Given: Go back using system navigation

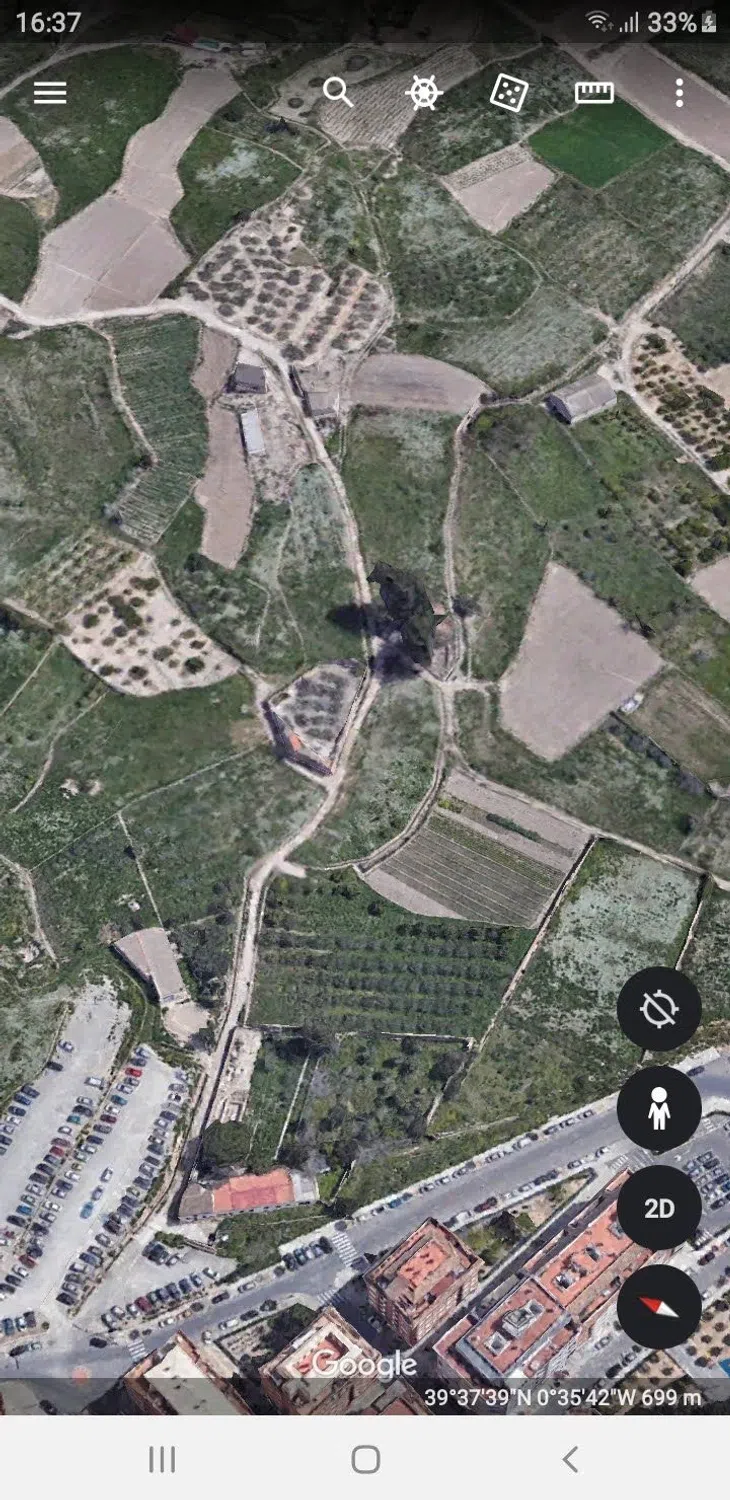Looking at the screenshot, I should [570, 1460].
